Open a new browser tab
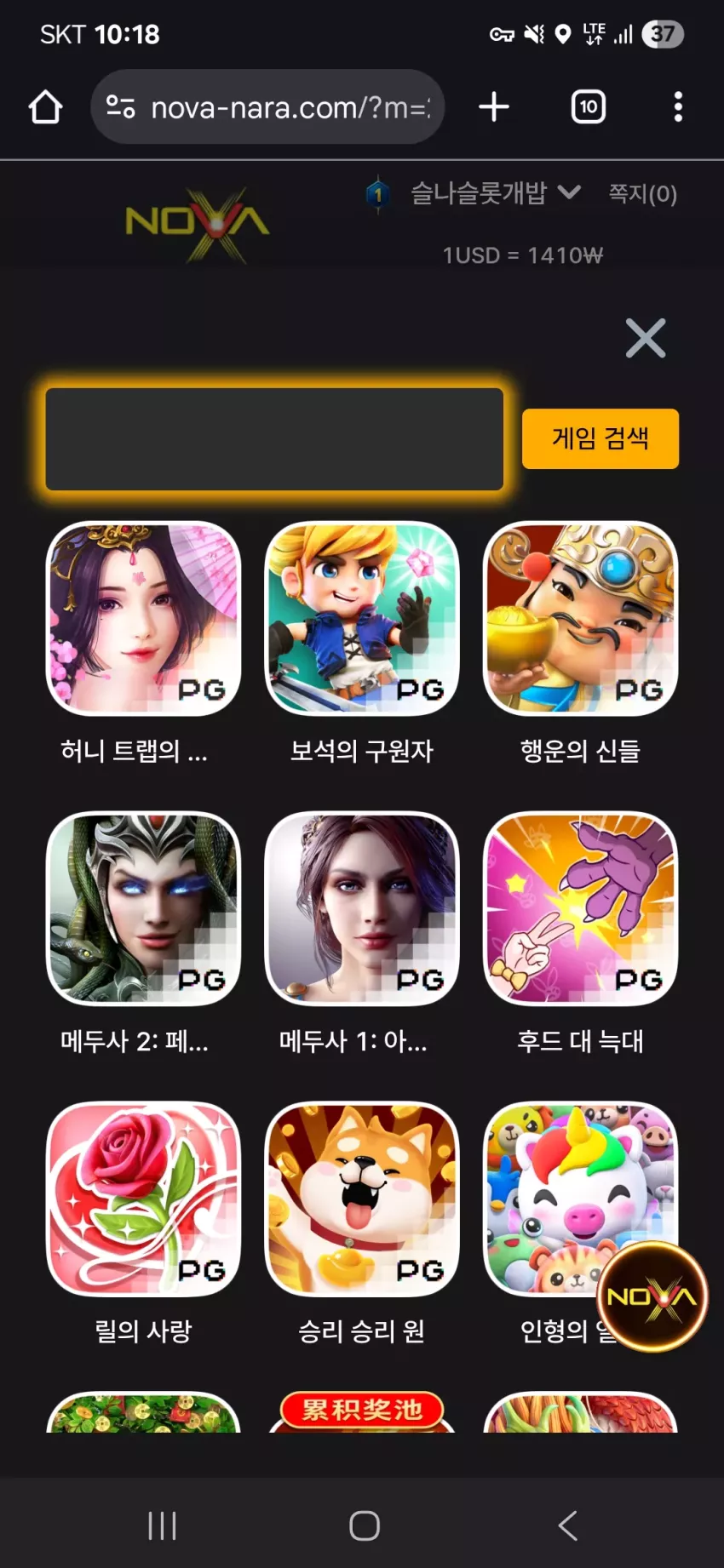 coord(494,107)
